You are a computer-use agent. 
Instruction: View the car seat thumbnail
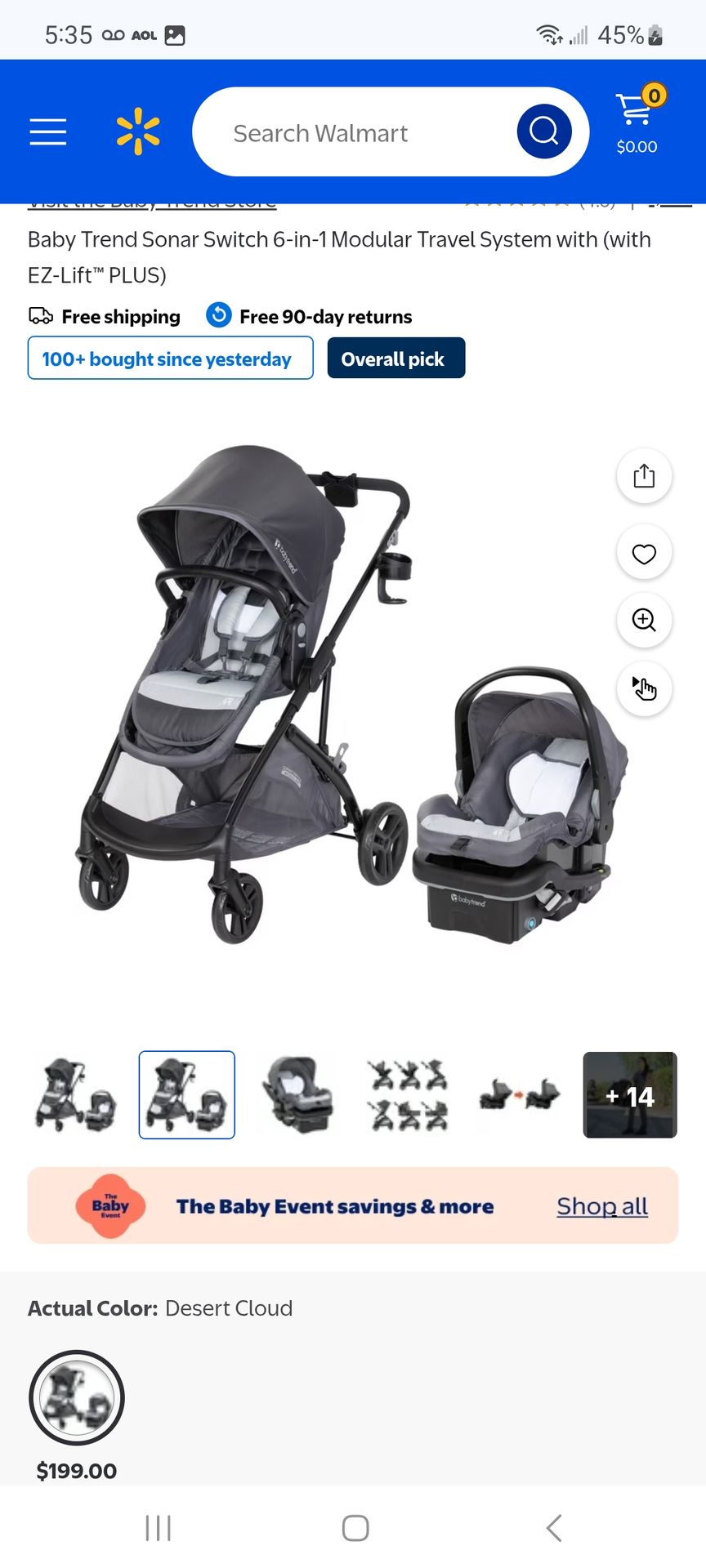pyautogui.click(x=297, y=1094)
